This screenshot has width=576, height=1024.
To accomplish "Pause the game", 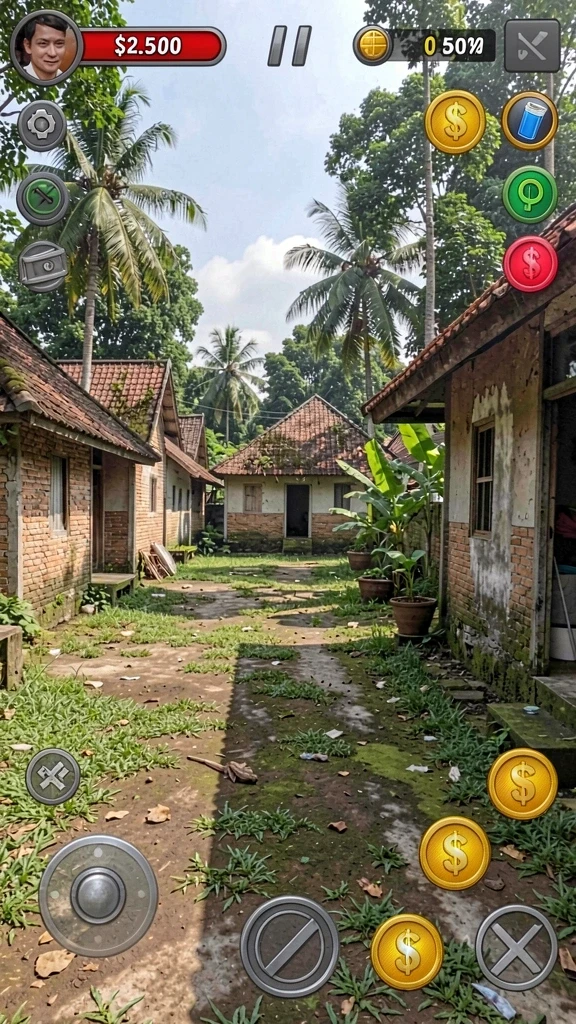I will [x=289, y=46].
